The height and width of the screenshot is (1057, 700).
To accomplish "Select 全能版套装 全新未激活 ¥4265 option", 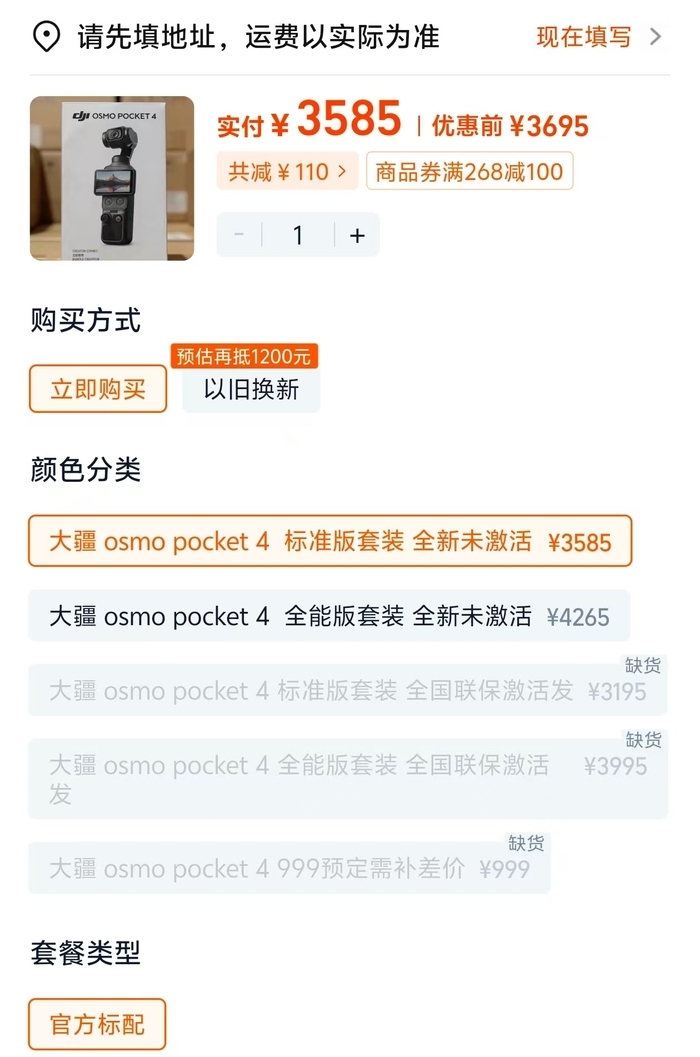I will (329, 616).
